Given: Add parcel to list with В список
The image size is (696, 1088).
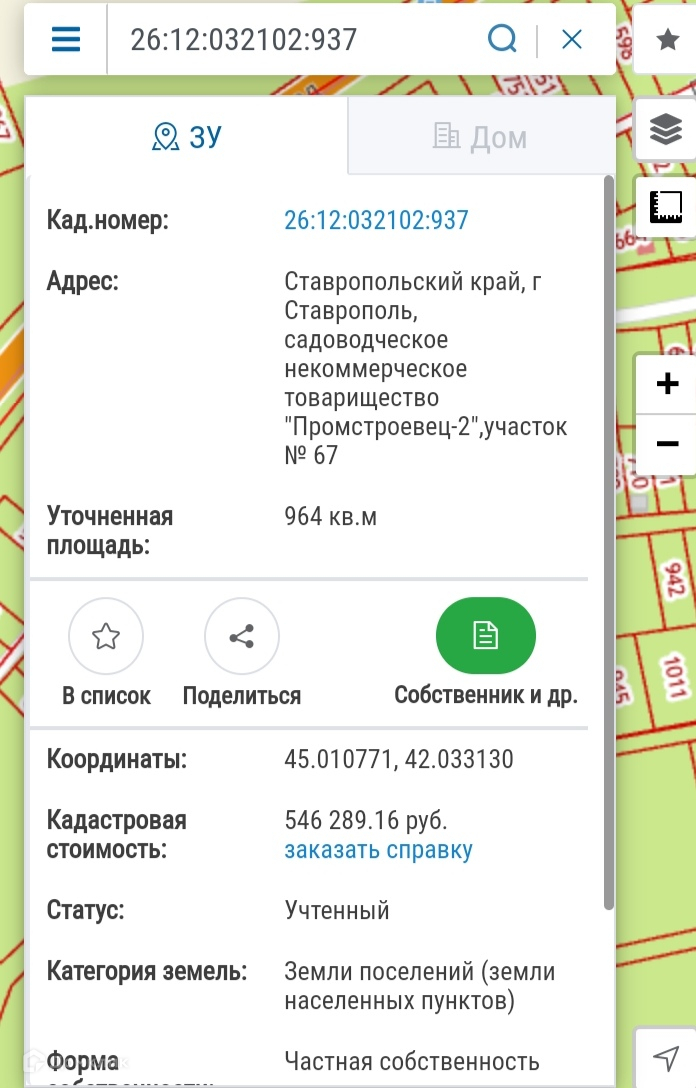Looking at the screenshot, I should (x=106, y=636).
